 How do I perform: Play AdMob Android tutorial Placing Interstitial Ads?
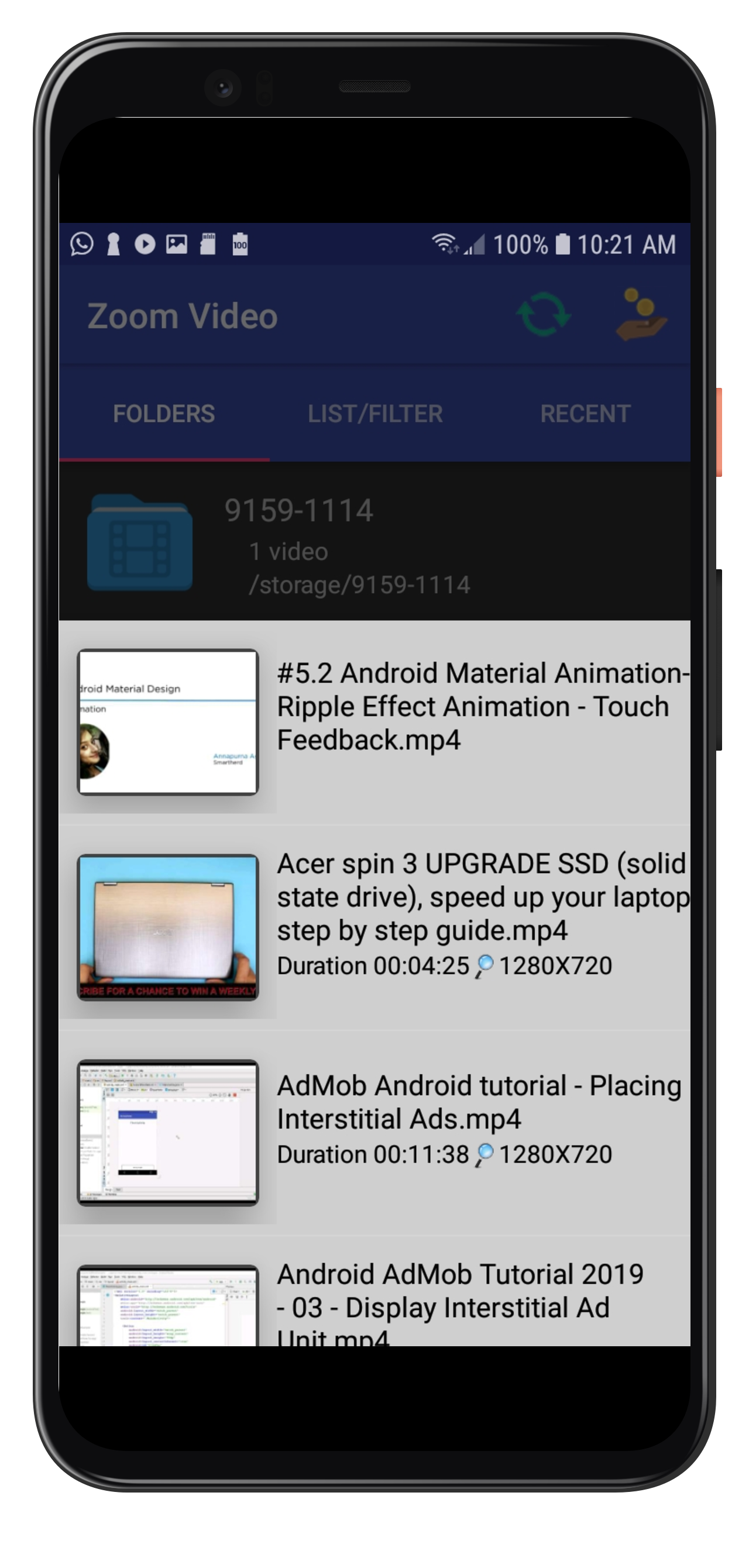pyautogui.click(x=374, y=1132)
